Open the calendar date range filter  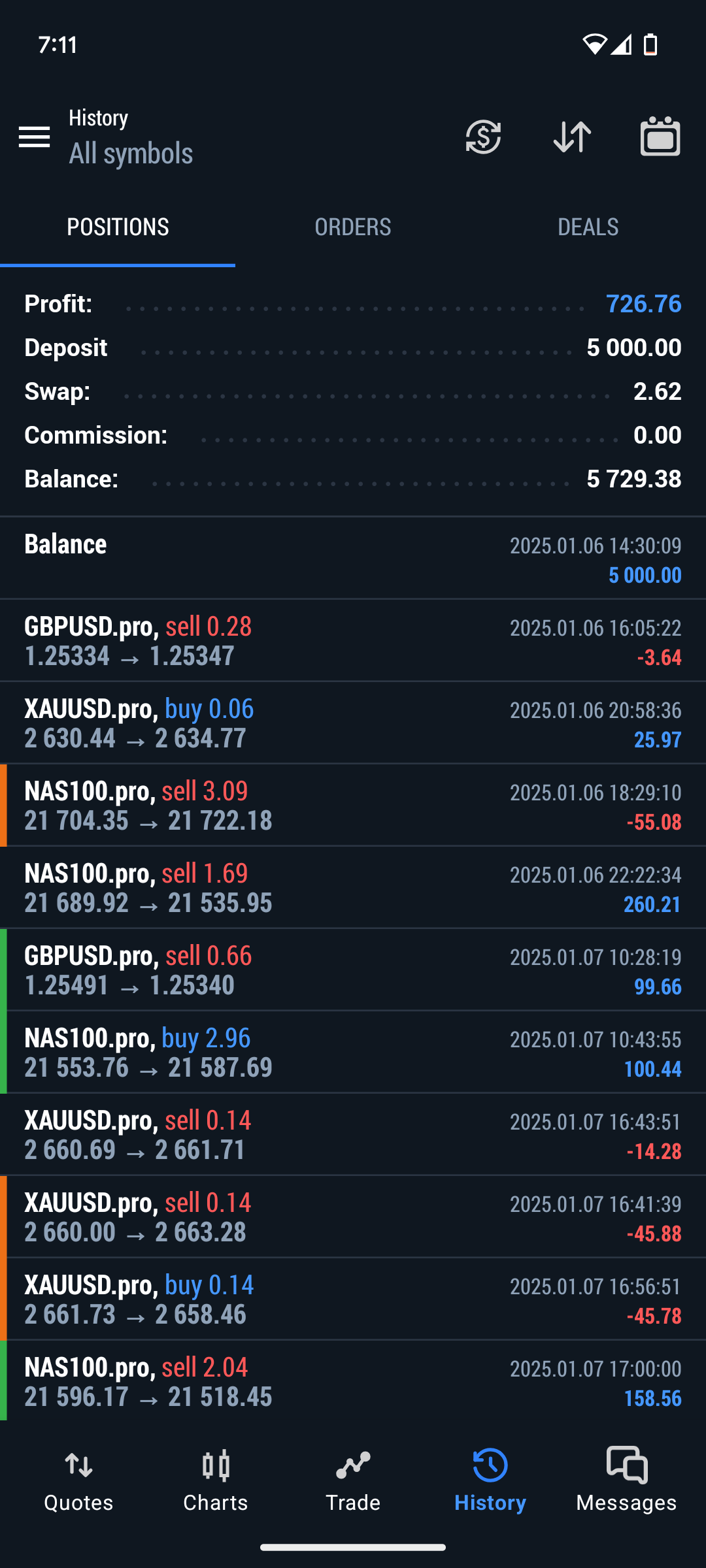660,137
